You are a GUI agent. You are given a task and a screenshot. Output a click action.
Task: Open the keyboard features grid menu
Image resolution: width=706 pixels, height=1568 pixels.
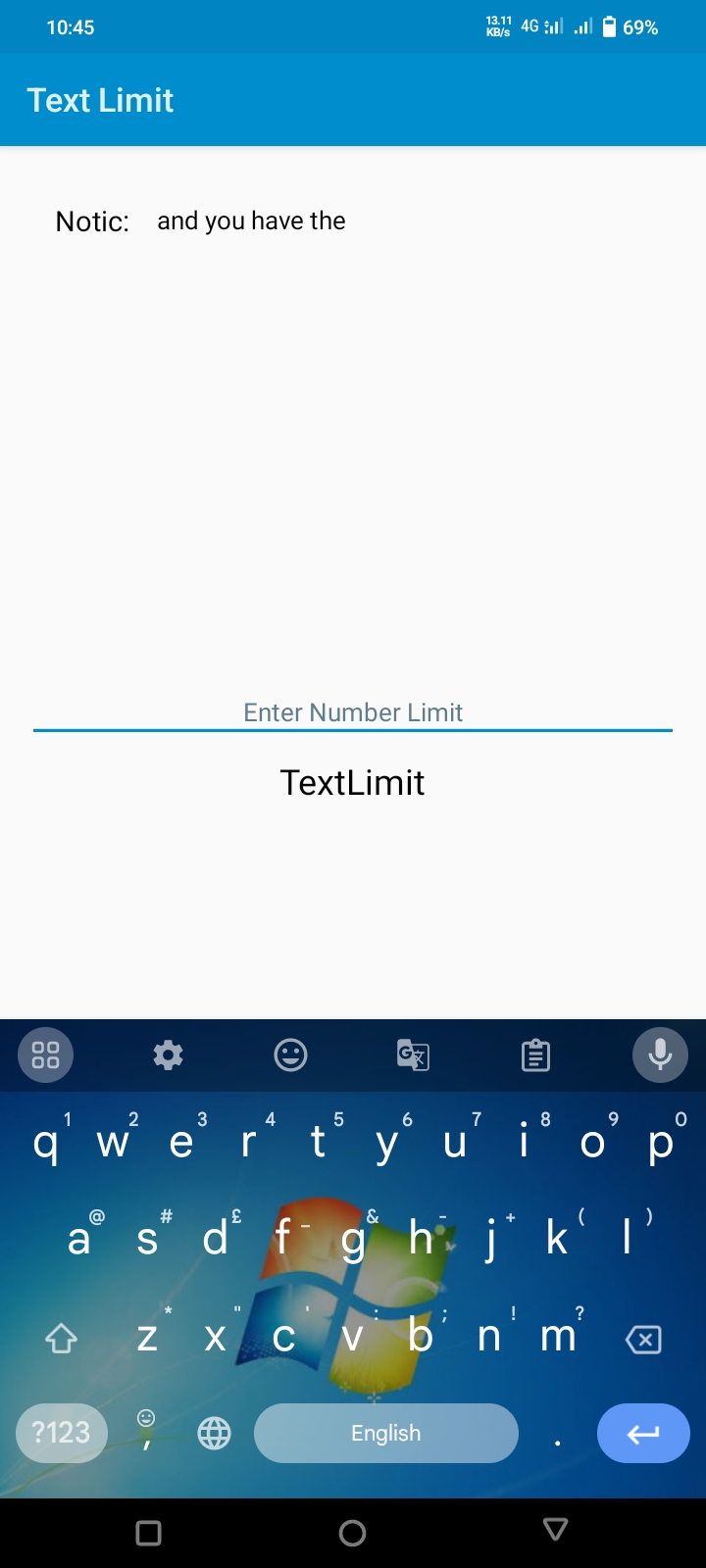46,1055
